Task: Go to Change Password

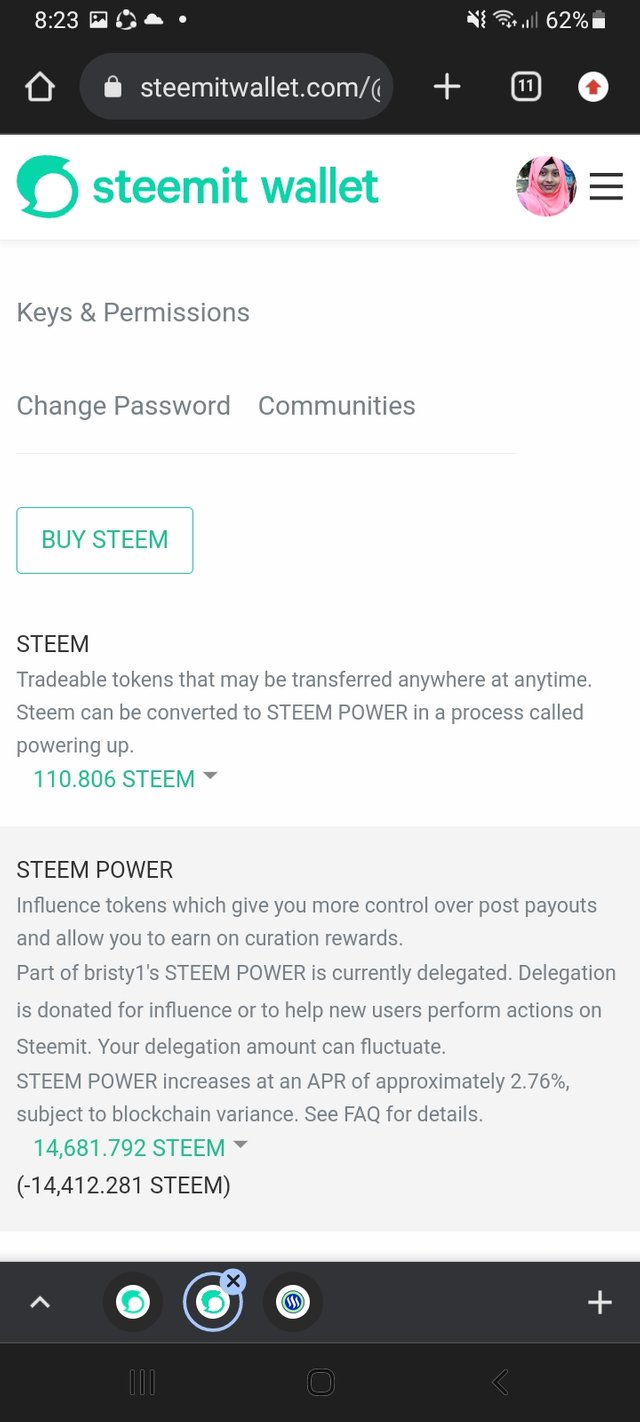Action: [123, 405]
